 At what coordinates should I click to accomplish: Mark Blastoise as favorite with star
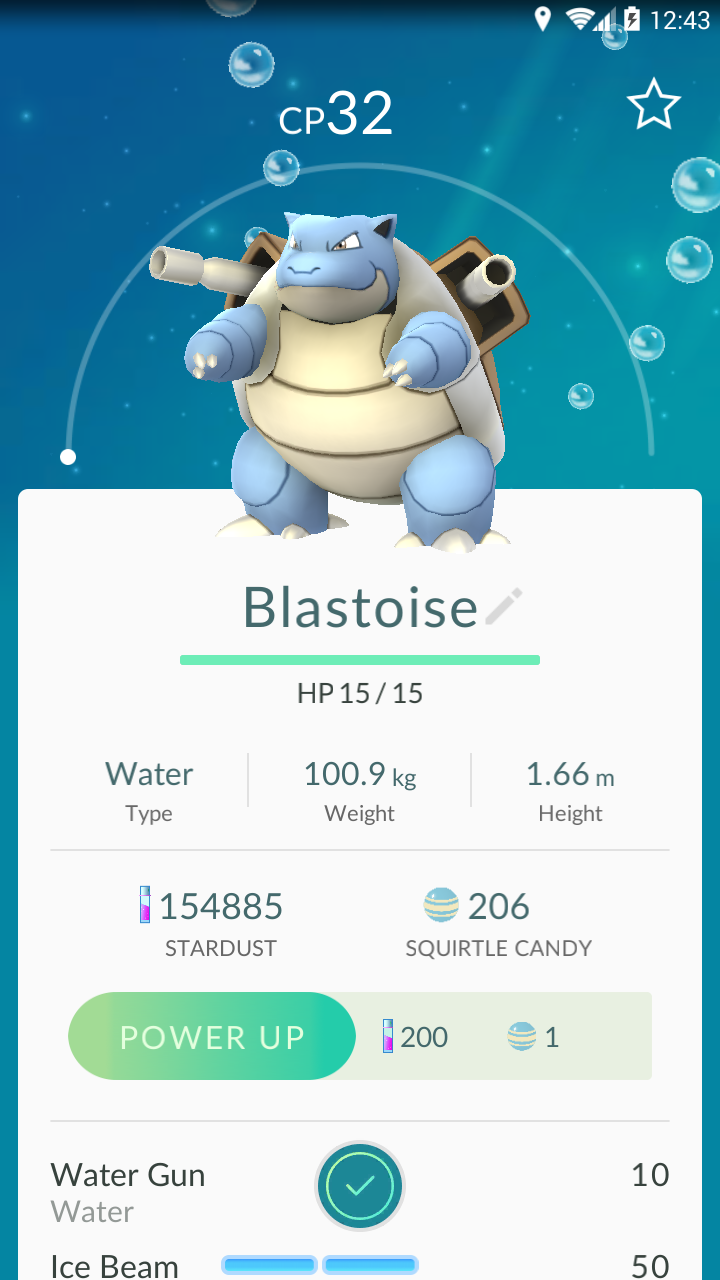pyautogui.click(x=653, y=105)
